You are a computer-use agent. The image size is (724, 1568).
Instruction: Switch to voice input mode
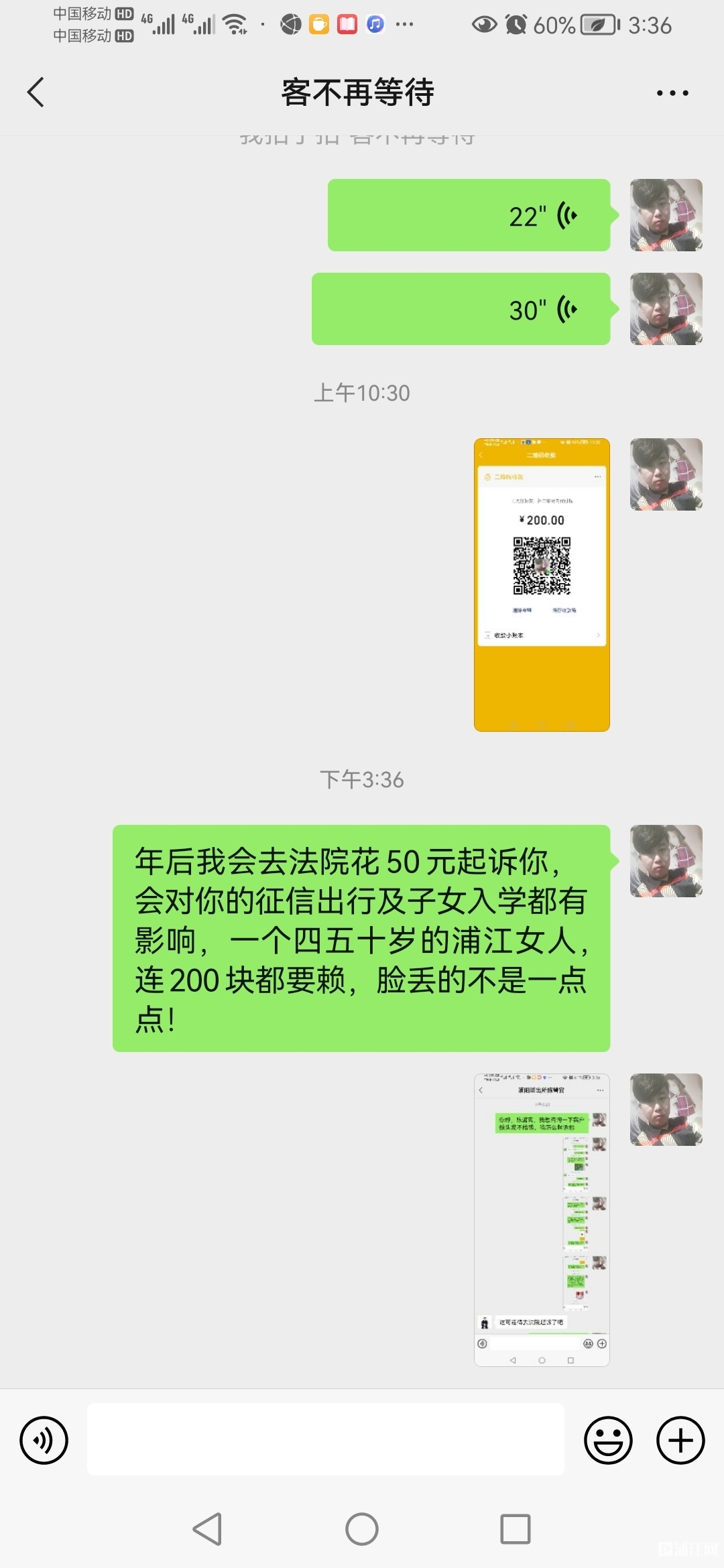[x=44, y=1440]
